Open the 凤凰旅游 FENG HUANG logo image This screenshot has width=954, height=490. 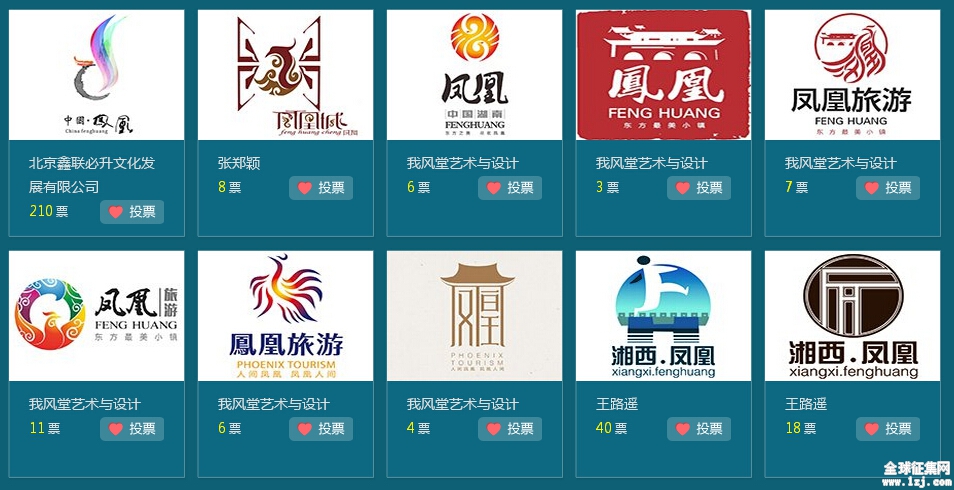[x=852, y=75]
